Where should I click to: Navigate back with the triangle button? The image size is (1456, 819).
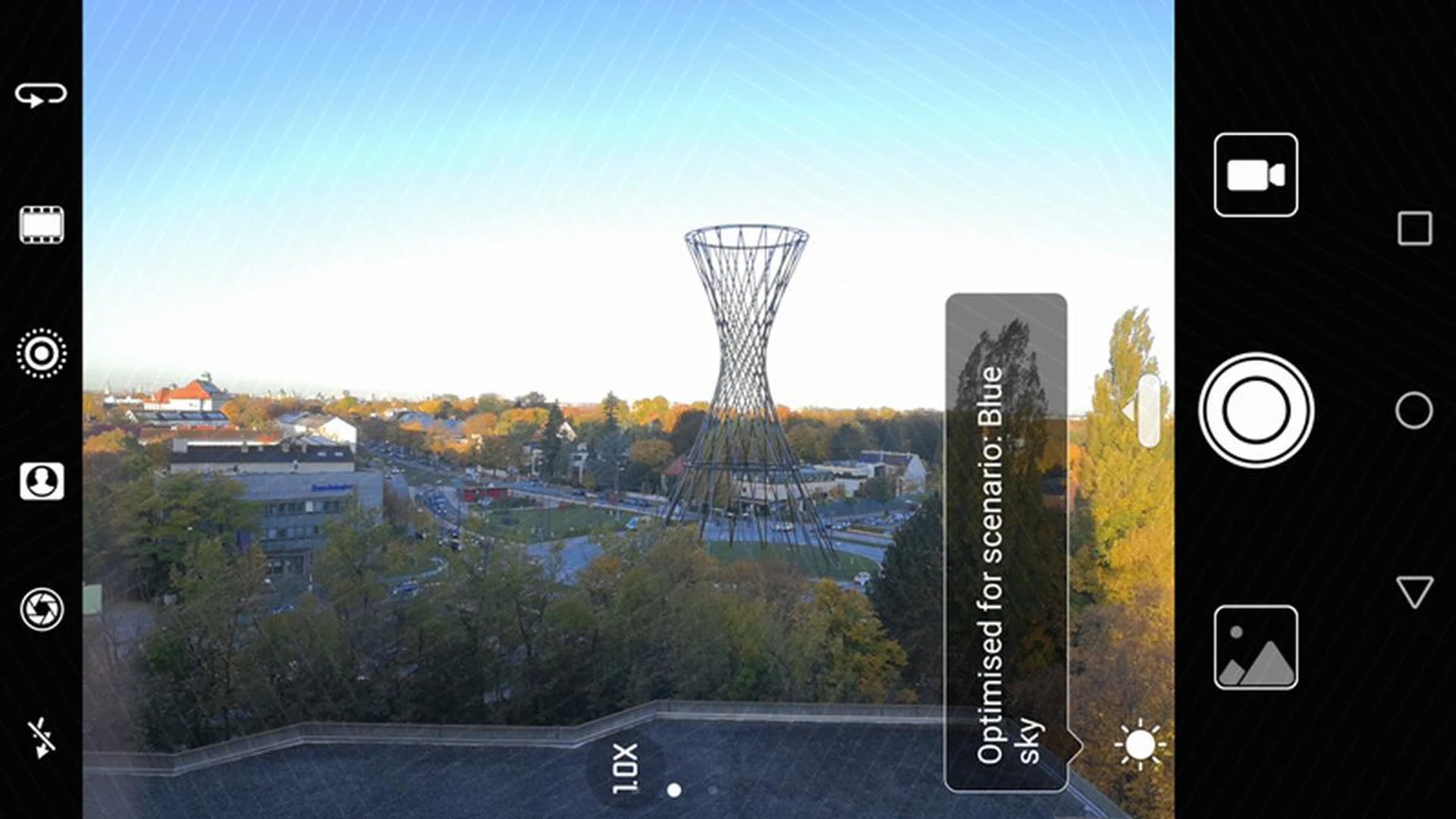click(1414, 591)
